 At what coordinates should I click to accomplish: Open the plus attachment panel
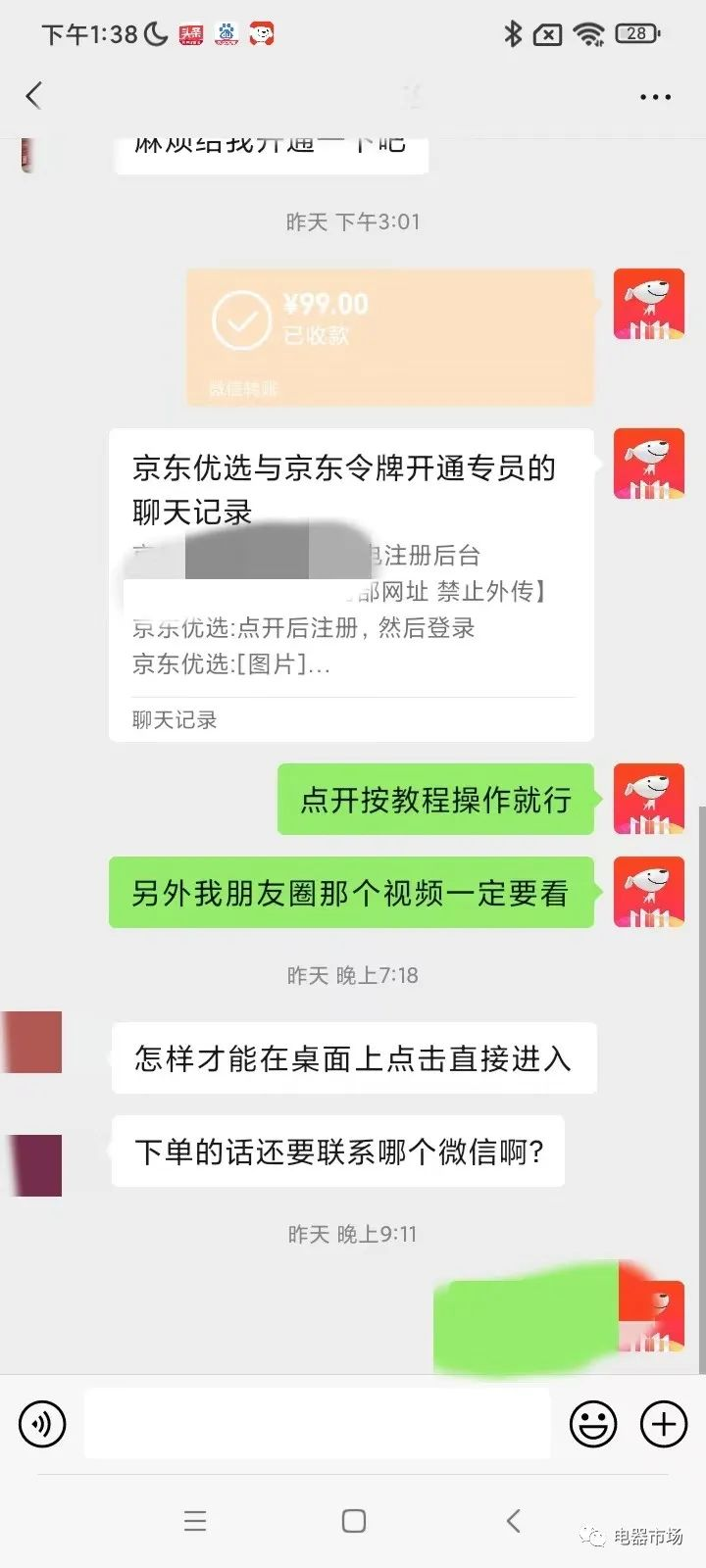(x=664, y=1423)
